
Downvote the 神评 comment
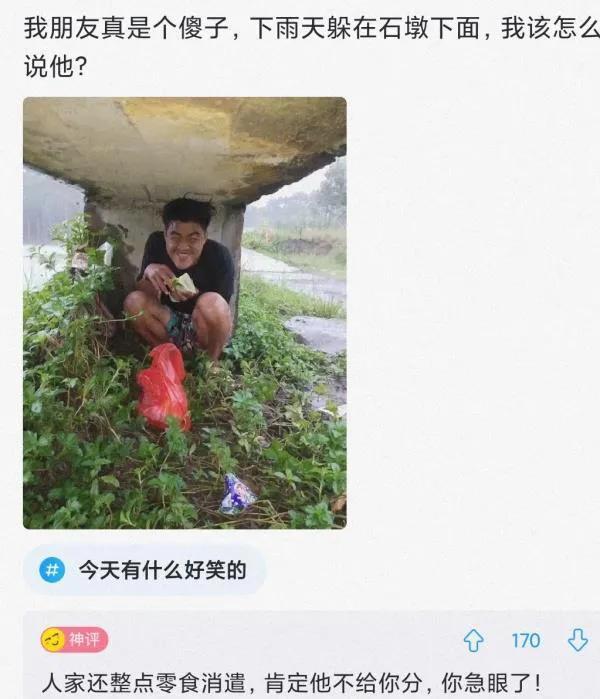click(577, 641)
